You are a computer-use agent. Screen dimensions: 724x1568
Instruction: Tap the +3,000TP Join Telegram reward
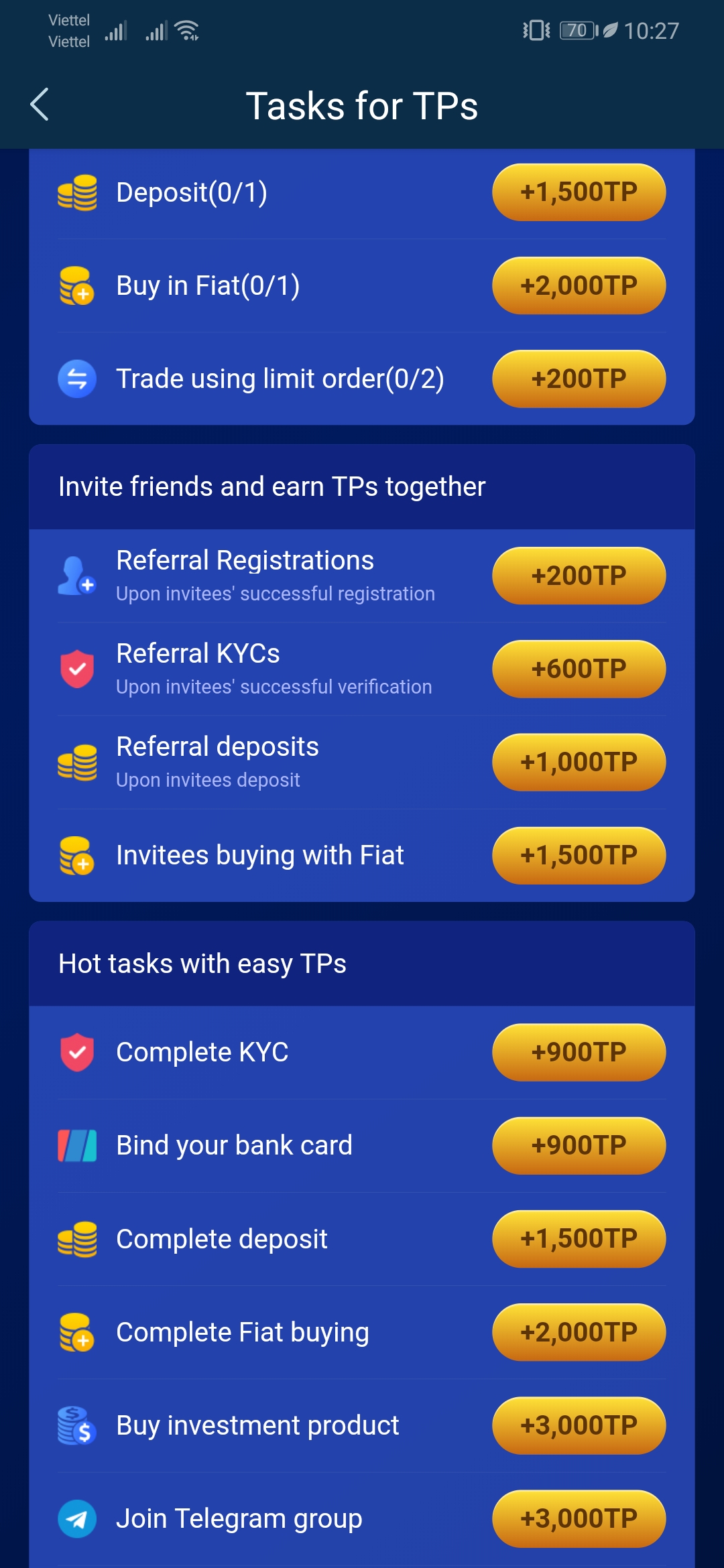579,1518
